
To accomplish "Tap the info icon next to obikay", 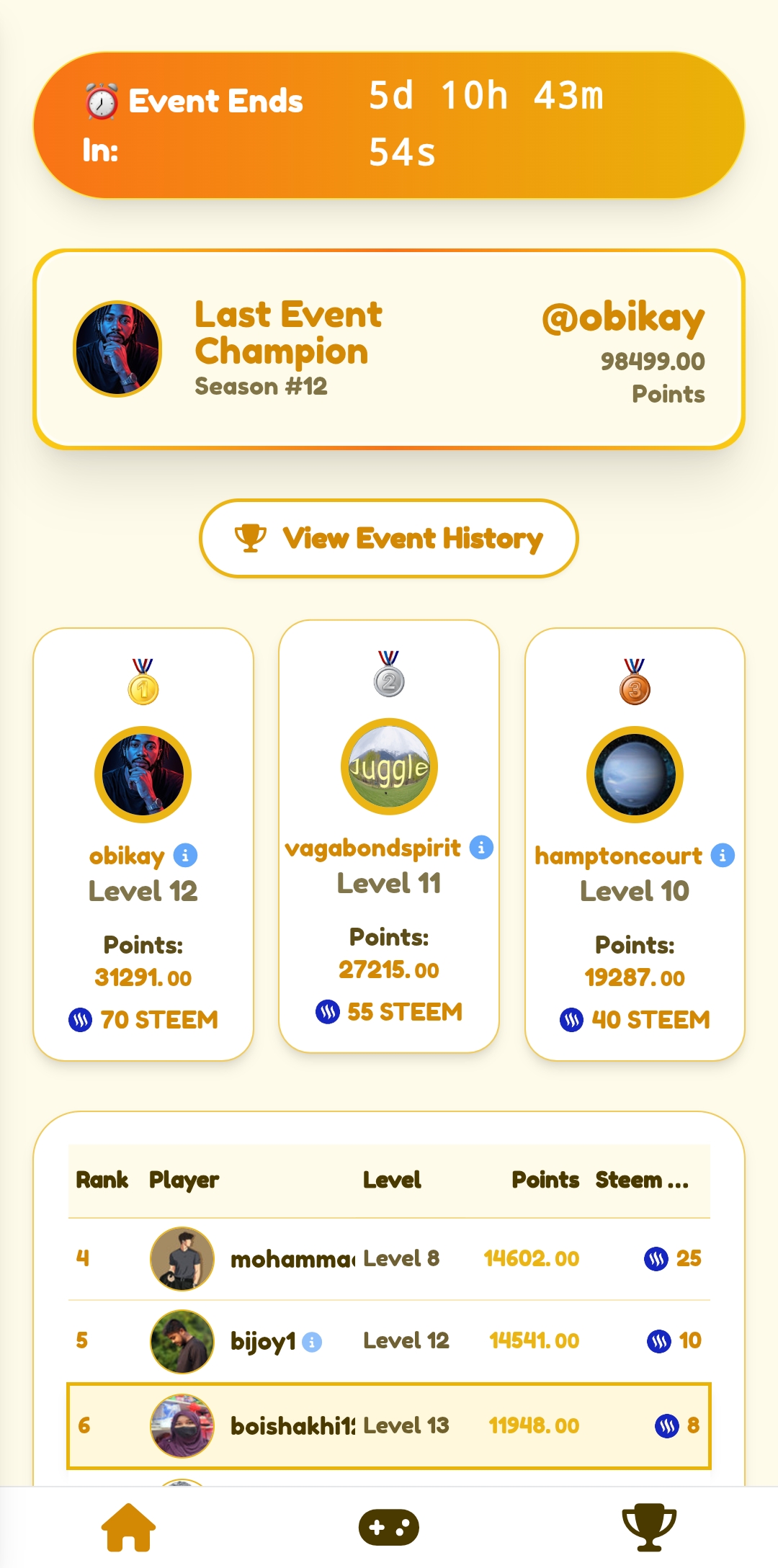I will point(185,855).
